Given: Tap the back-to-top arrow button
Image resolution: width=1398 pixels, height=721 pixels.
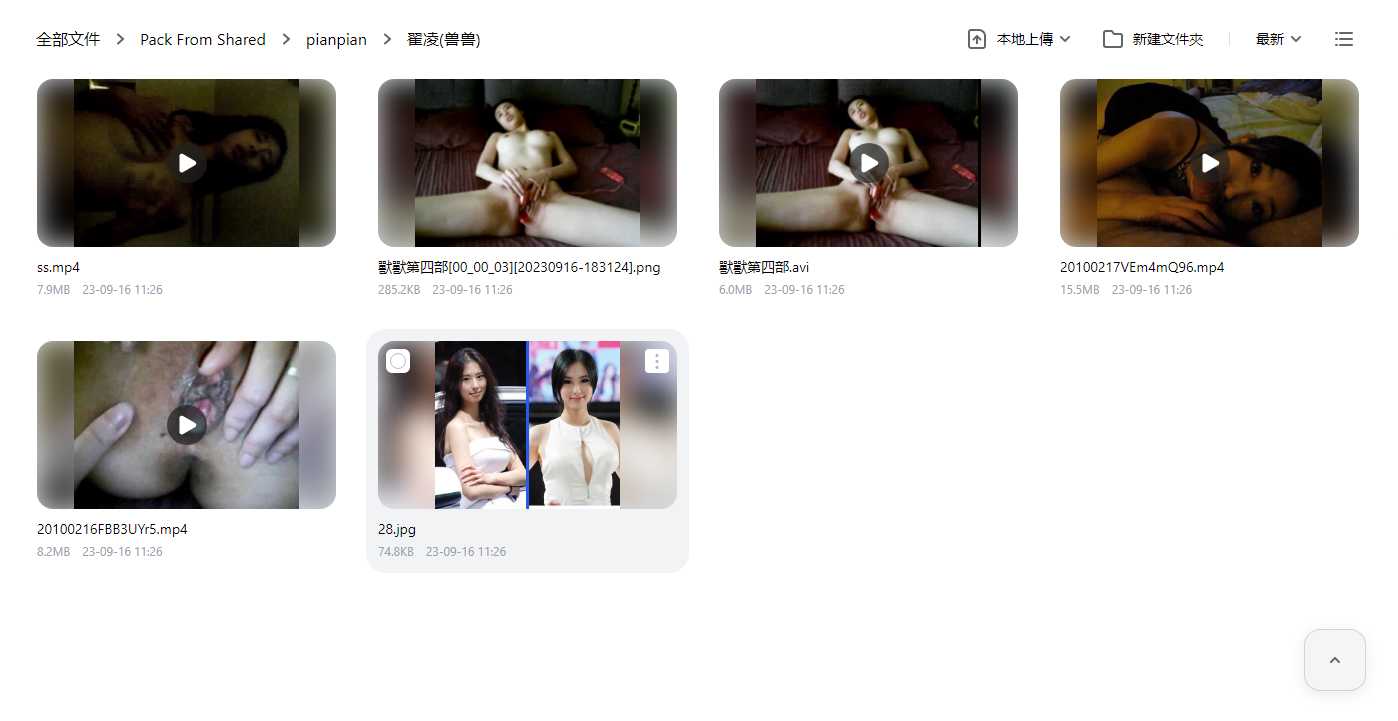Looking at the screenshot, I should point(1334,660).
